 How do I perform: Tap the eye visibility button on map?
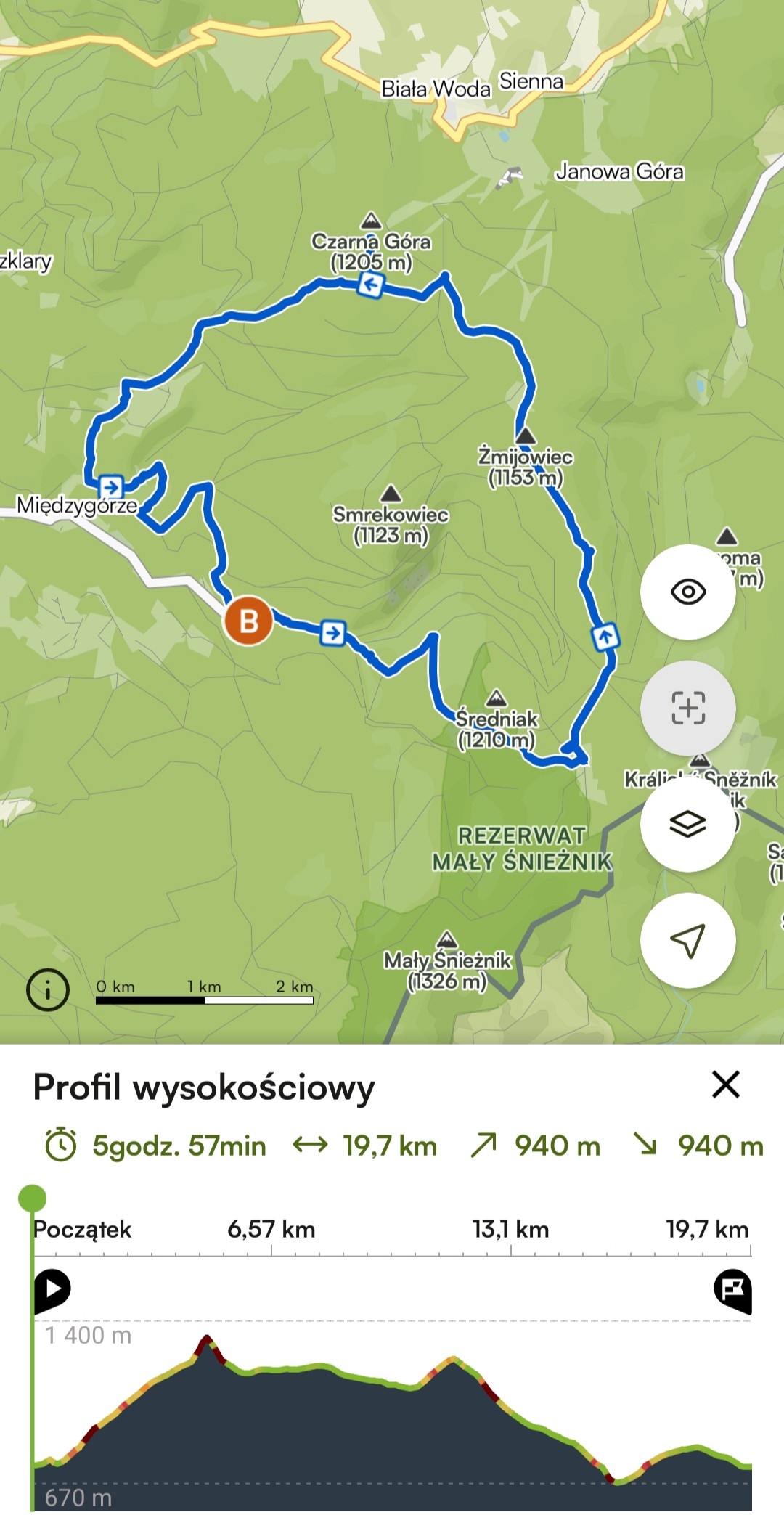point(687,592)
